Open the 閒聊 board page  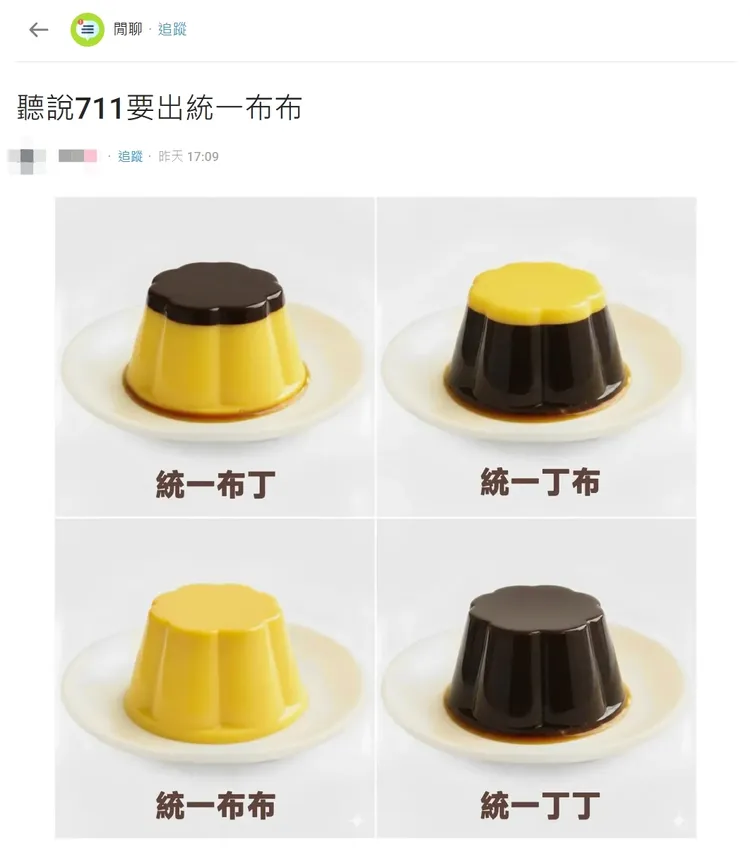128,30
